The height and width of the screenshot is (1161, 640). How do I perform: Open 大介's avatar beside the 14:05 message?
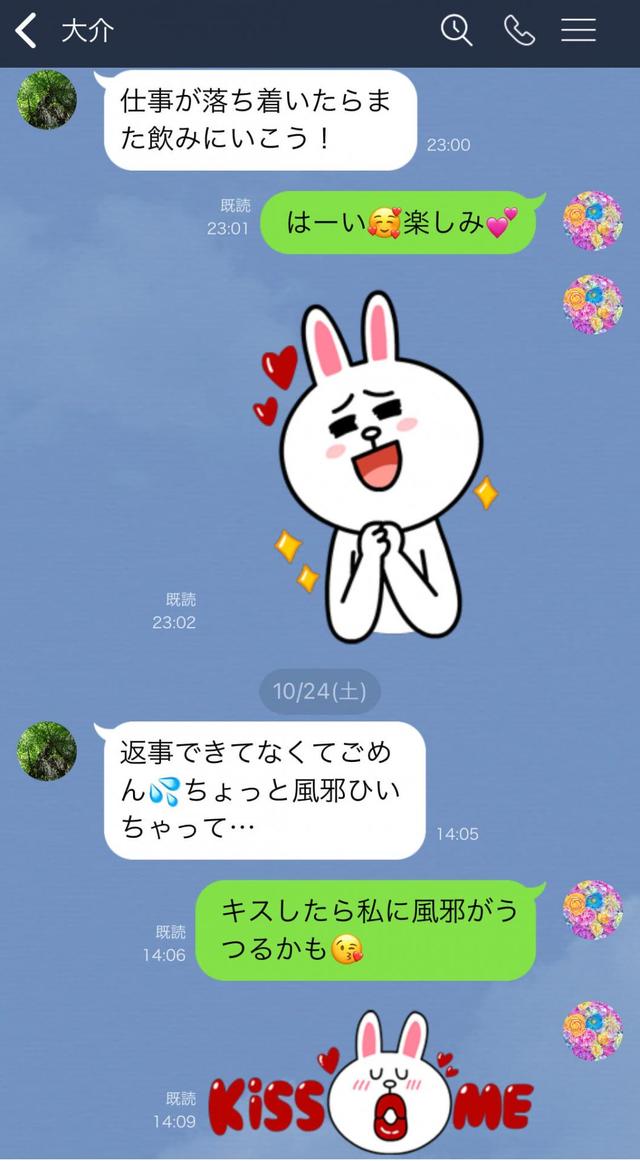coord(47,751)
